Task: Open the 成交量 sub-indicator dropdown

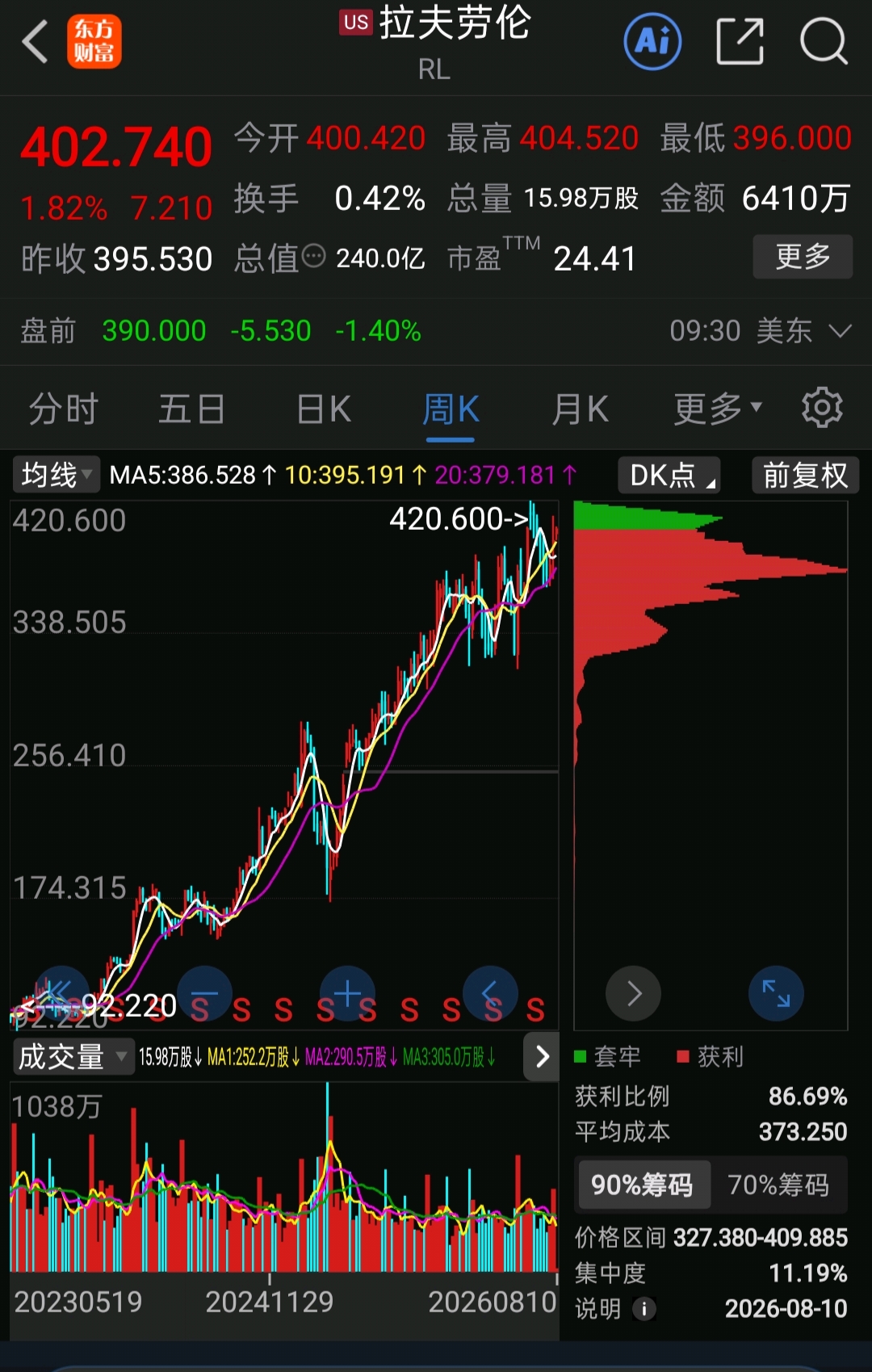Action: [73, 1057]
